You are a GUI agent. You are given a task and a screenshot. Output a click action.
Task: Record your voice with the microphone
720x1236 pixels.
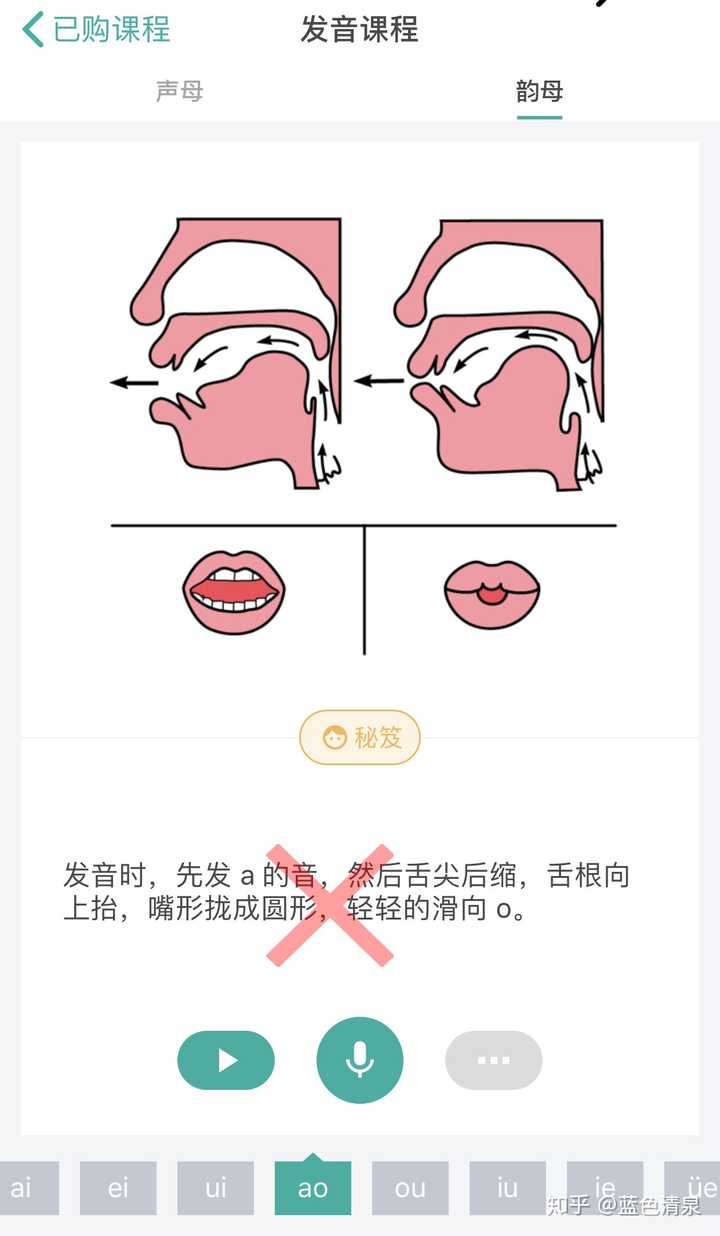tap(360, 1060)
